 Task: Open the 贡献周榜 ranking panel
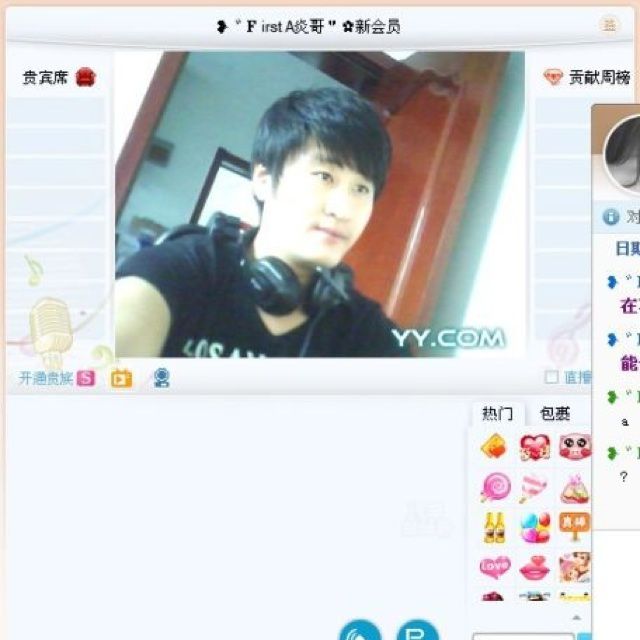tap(588, 78)
